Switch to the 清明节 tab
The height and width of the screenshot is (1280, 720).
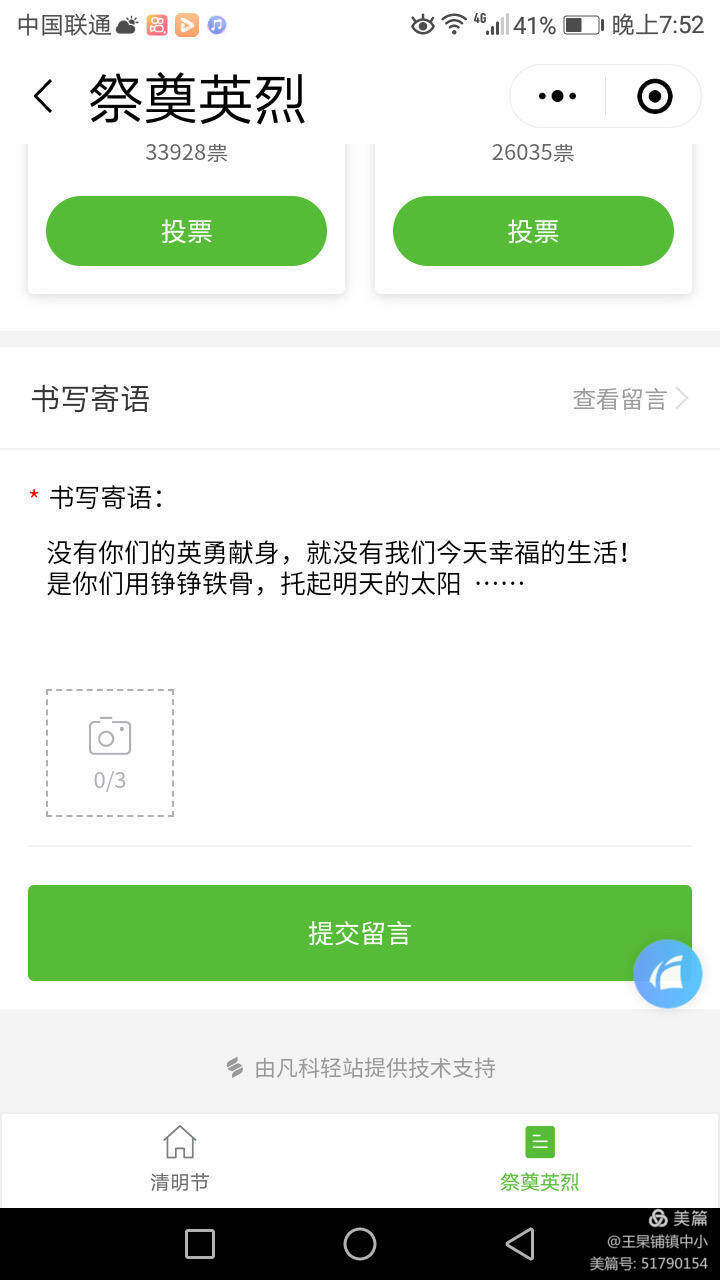[x=180, y=1160]
